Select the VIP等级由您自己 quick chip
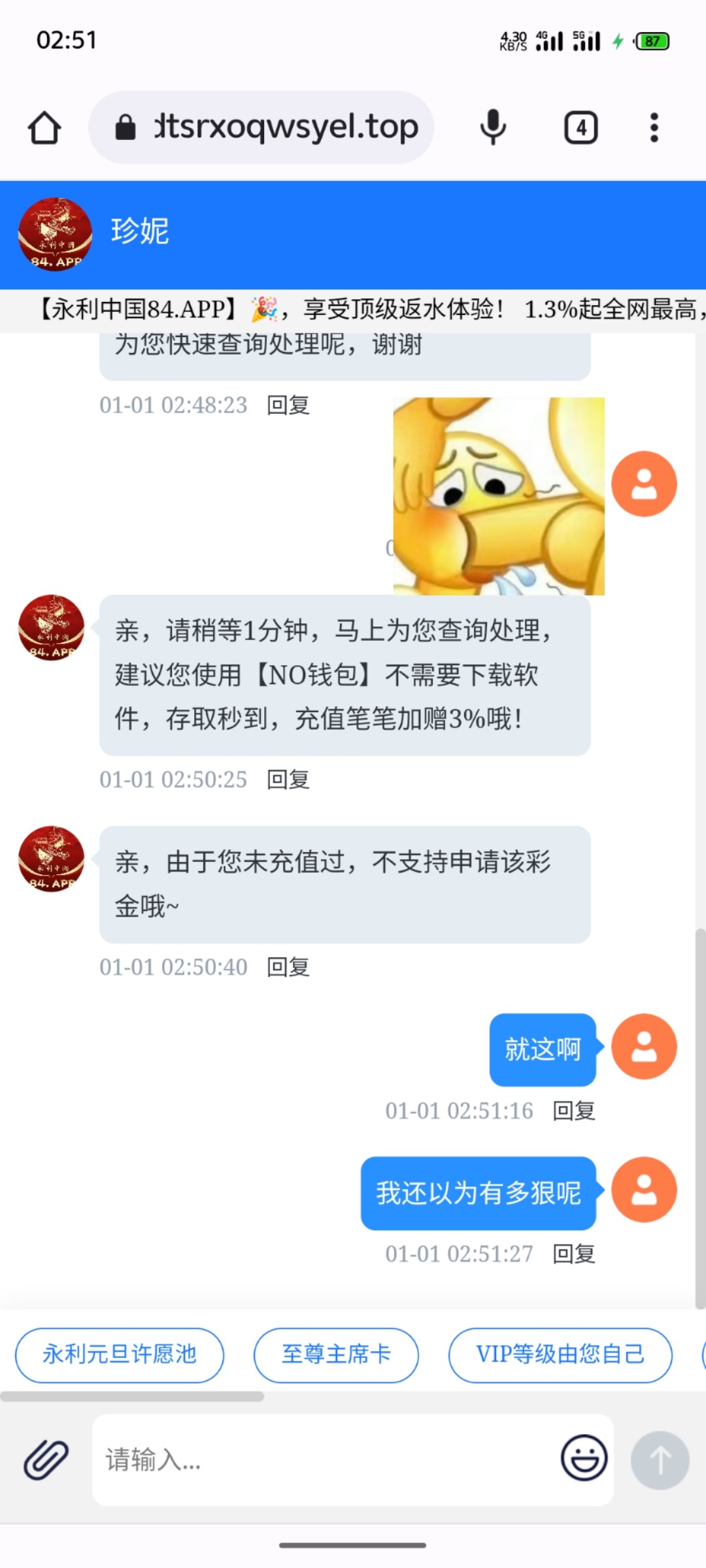The height and width of the screenshot is (1568, 706). [560, 1354]
